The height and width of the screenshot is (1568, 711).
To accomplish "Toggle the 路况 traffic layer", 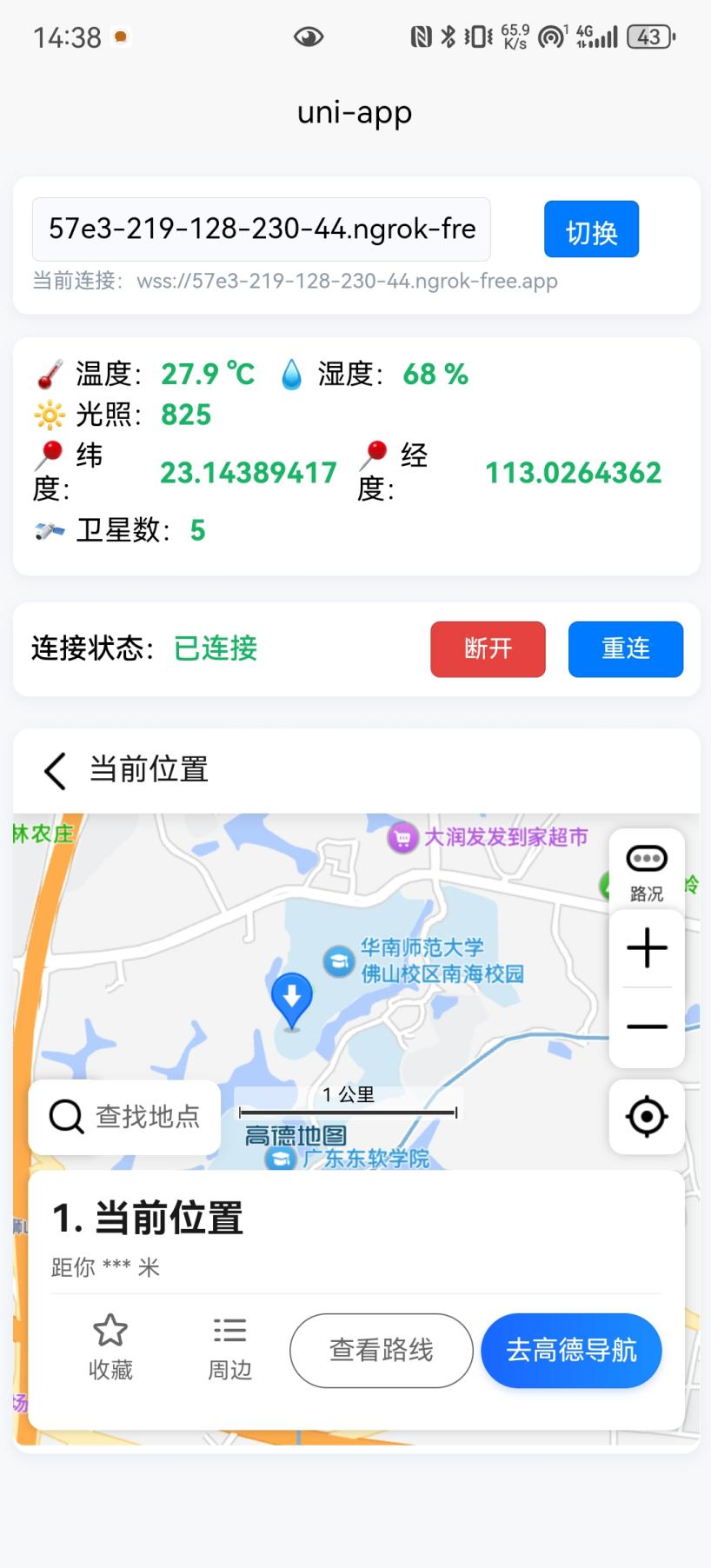I will (x=647, y=869).
